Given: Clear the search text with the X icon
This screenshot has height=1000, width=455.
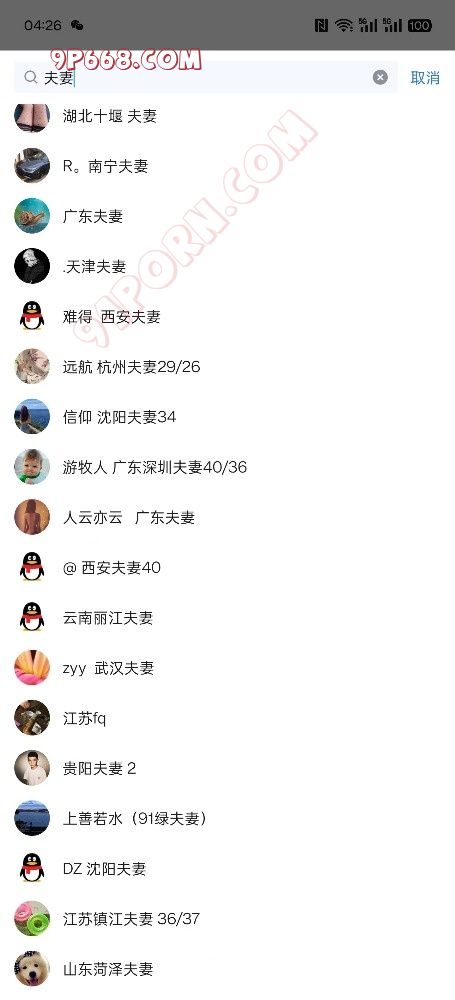Looking at the screenshot, I should pos(380,78).
